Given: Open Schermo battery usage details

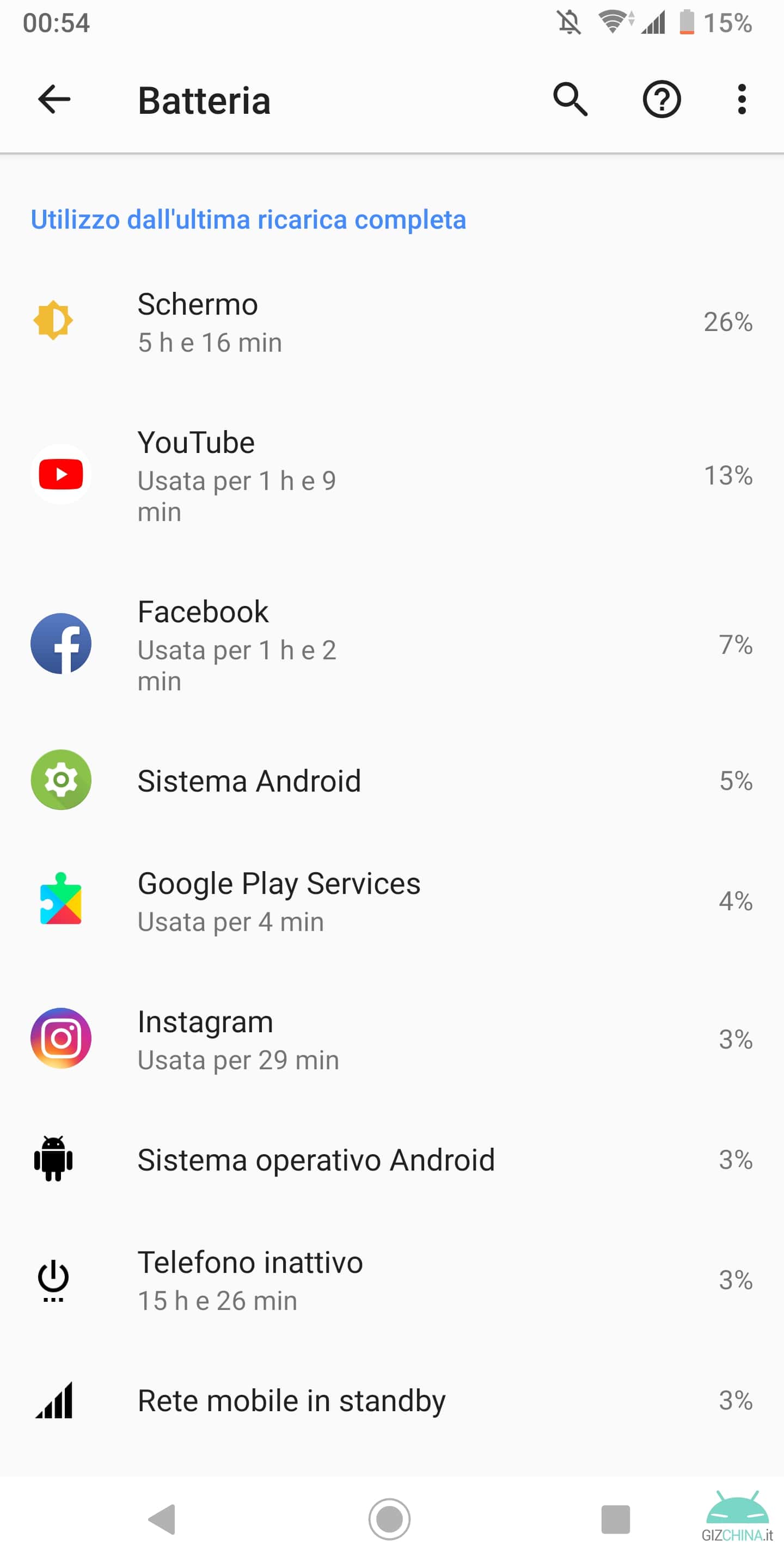Looking at the screenshot, I should coord(392,322).
